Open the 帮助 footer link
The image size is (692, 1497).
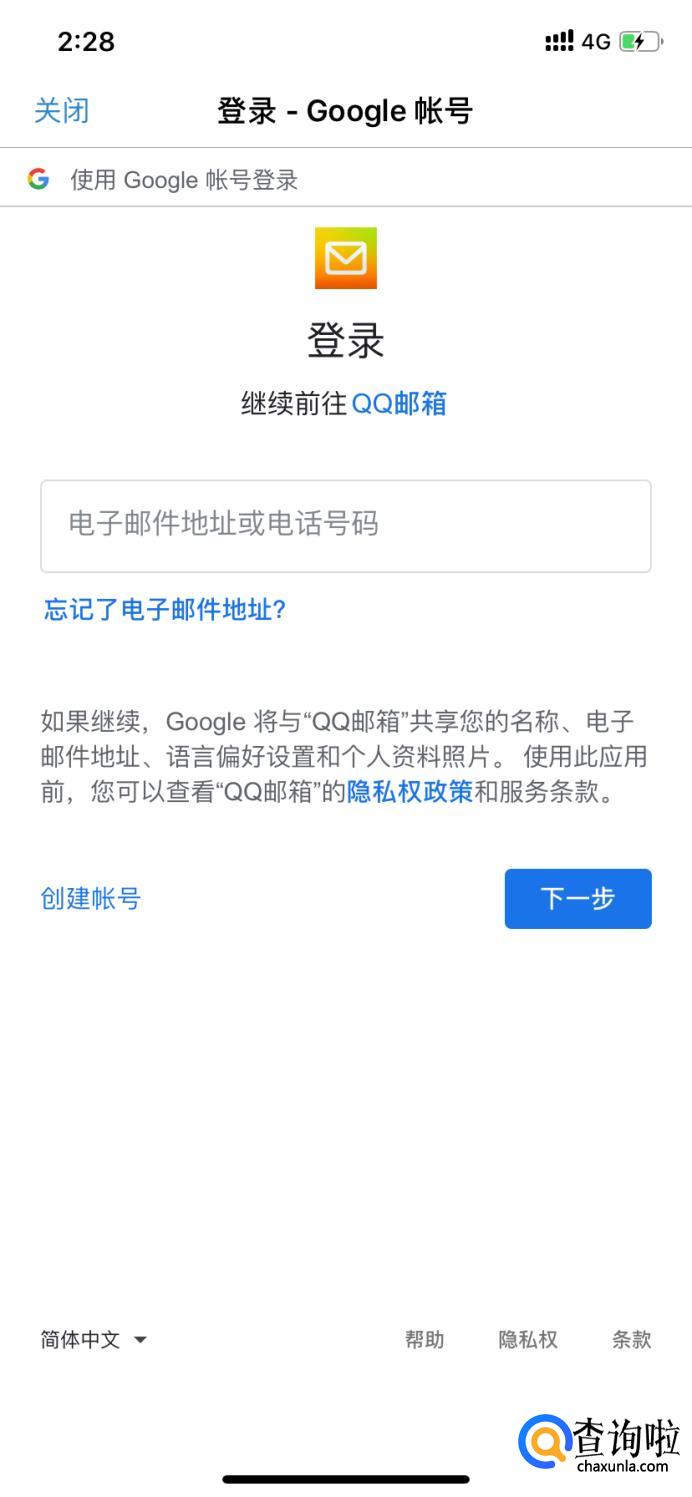425,1340
